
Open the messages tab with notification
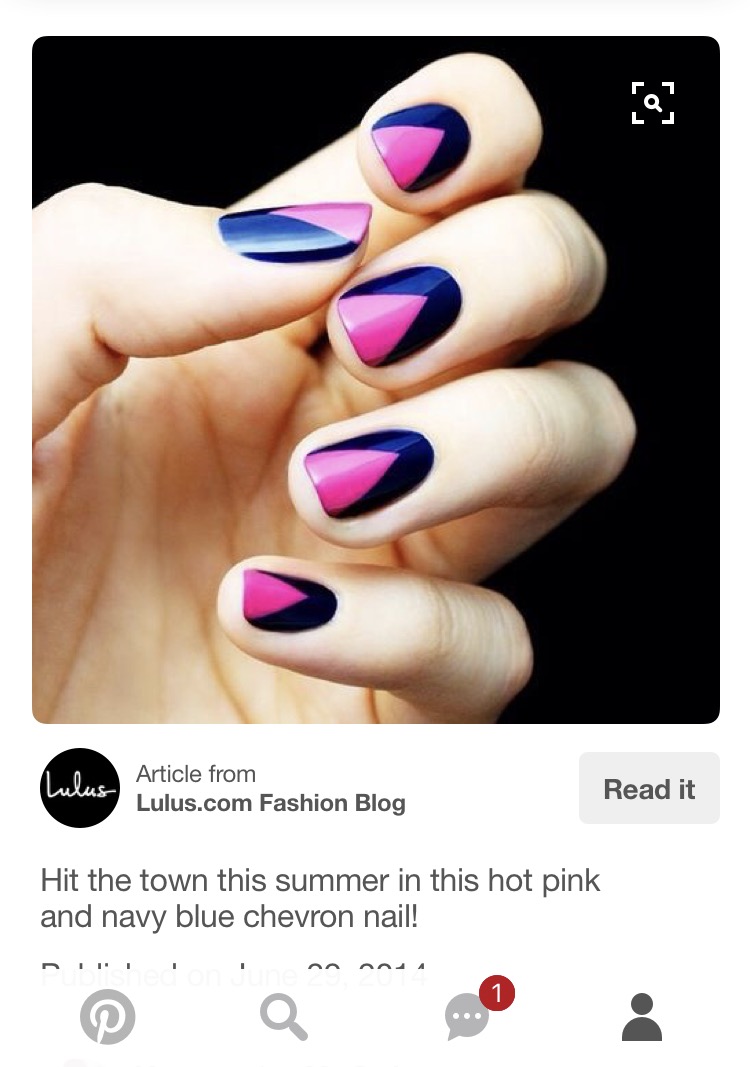[x=468, y=1017]
